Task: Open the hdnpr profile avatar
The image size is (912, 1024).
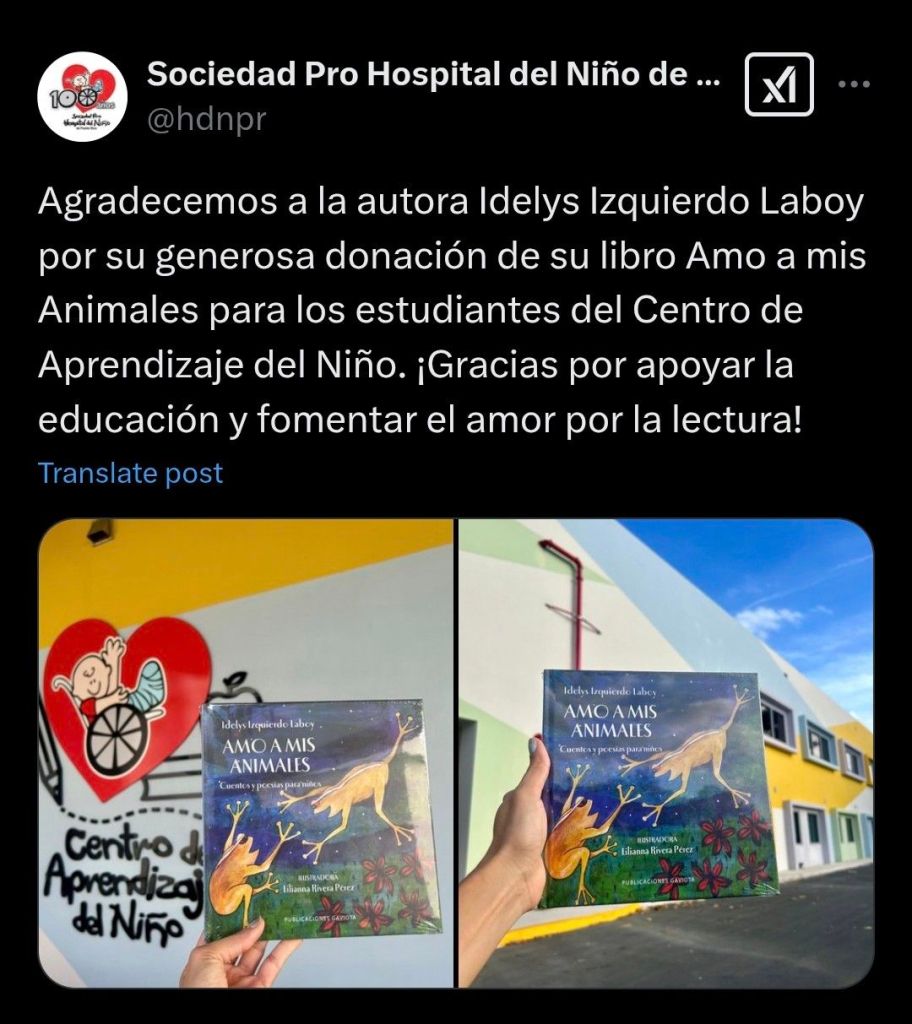Action: coord(82,97)
